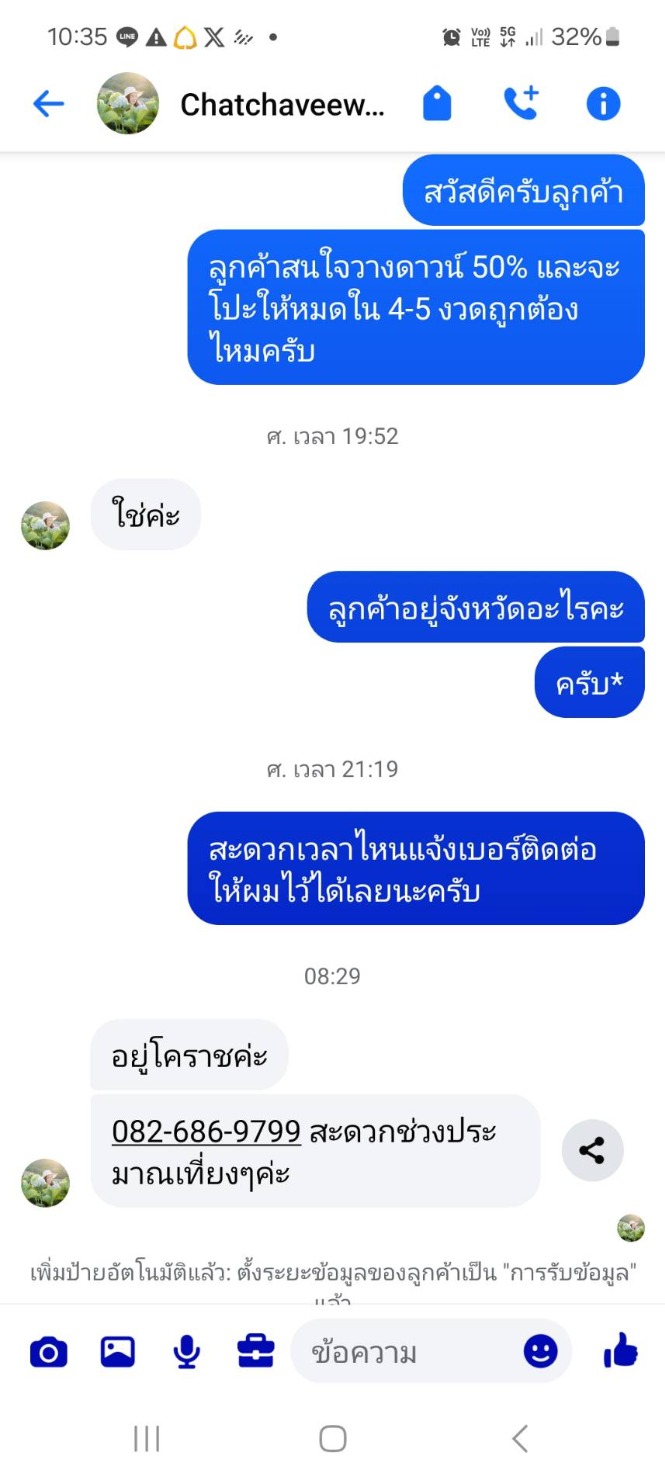Record a voice message with the microphone
The height and width of the screenshot is (1480, 665).
[186, 1353]
